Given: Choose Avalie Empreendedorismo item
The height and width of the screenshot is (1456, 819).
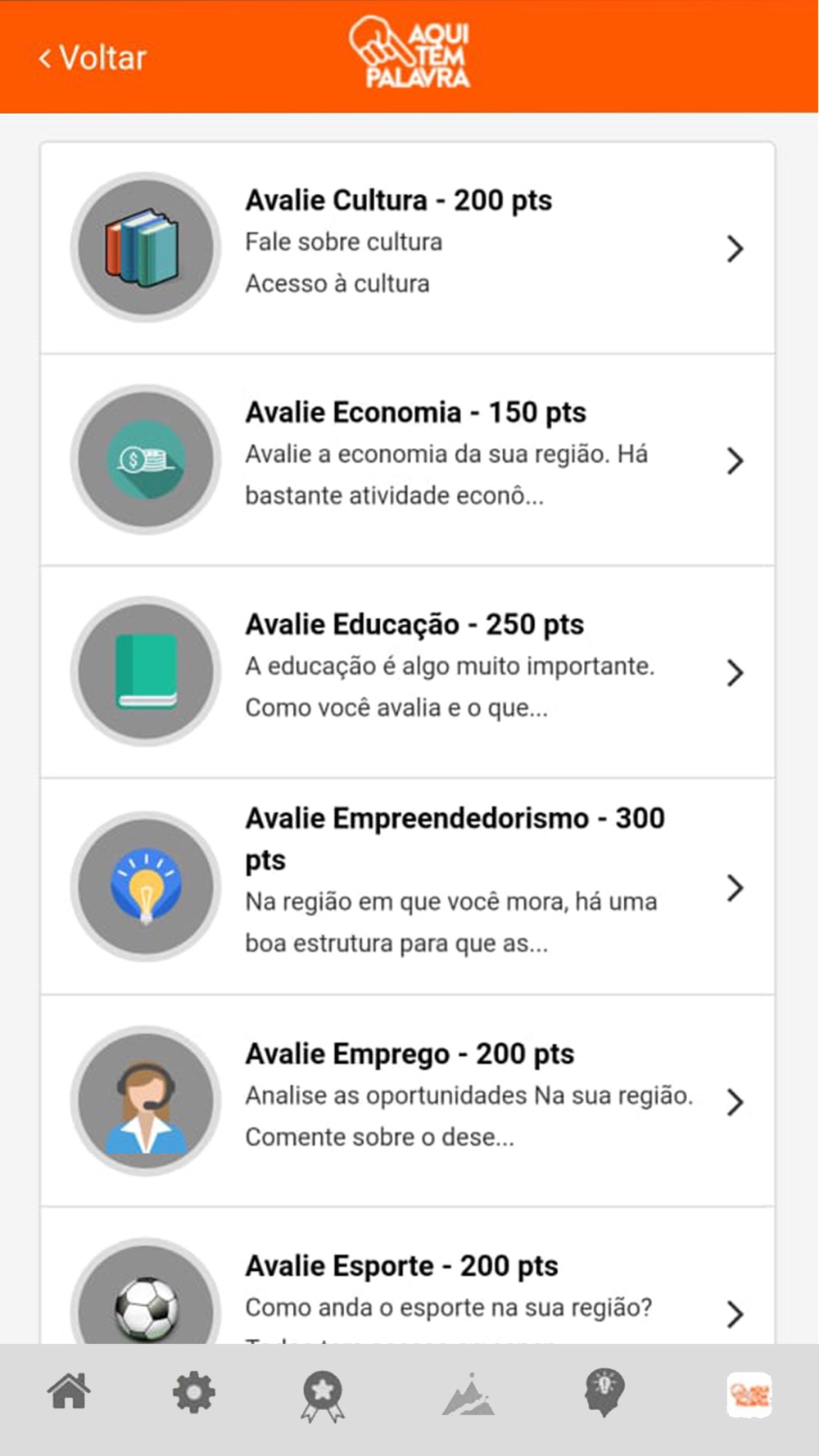Looking at the screenshot, I should [x=407, y=886].
